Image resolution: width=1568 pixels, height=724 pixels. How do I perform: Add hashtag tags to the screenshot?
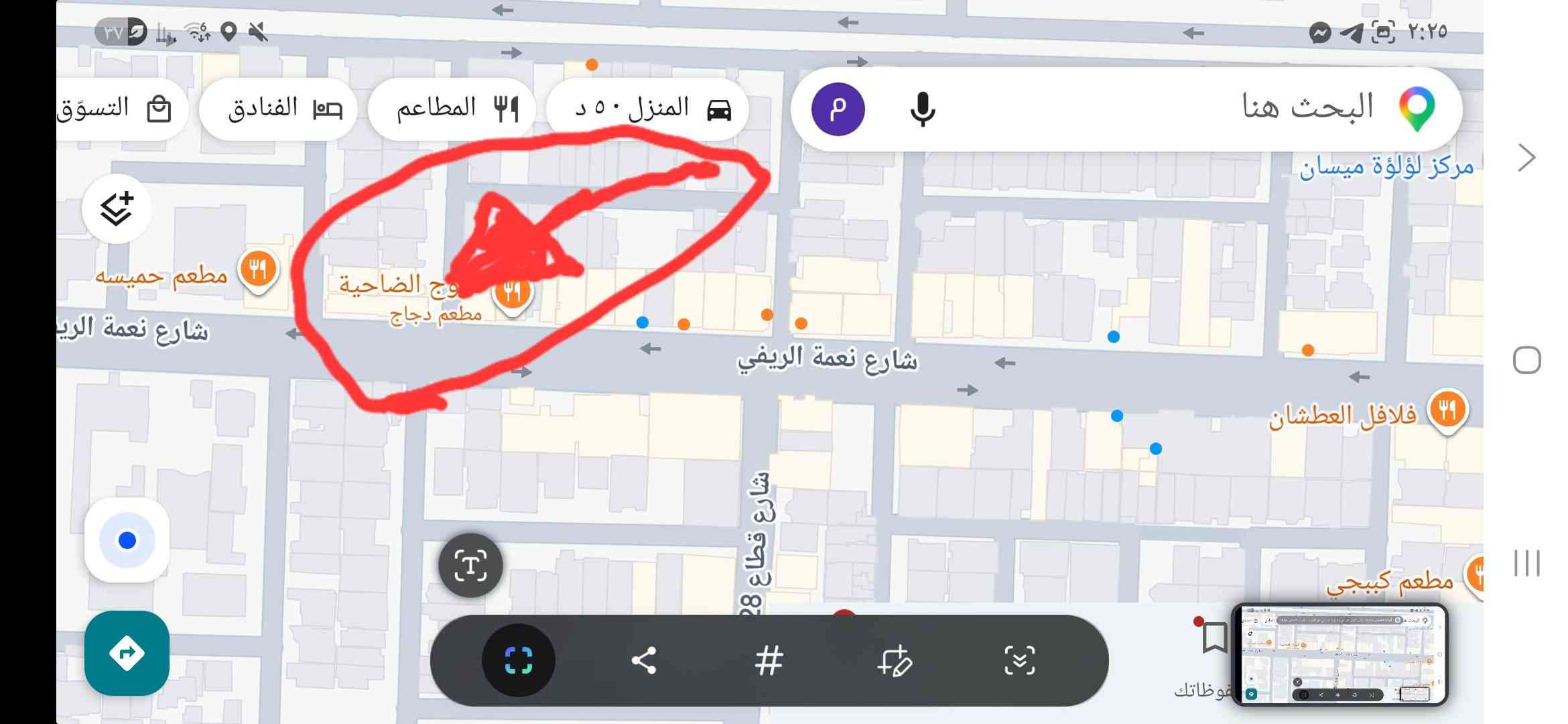(x=769, y=661)
